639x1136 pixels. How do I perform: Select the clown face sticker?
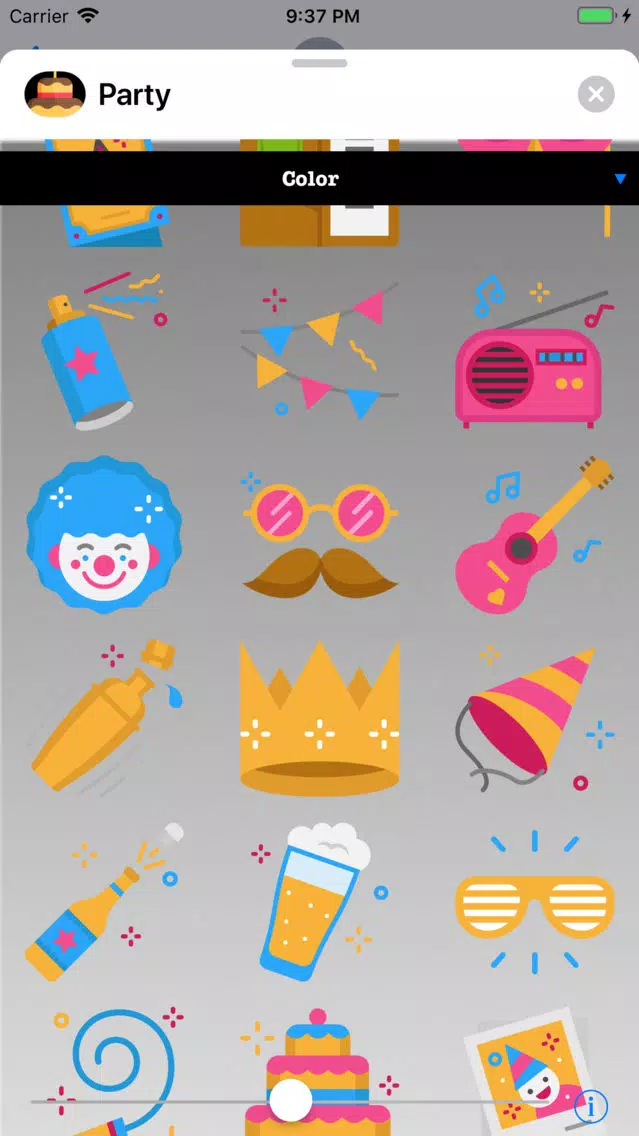(105, 534)
